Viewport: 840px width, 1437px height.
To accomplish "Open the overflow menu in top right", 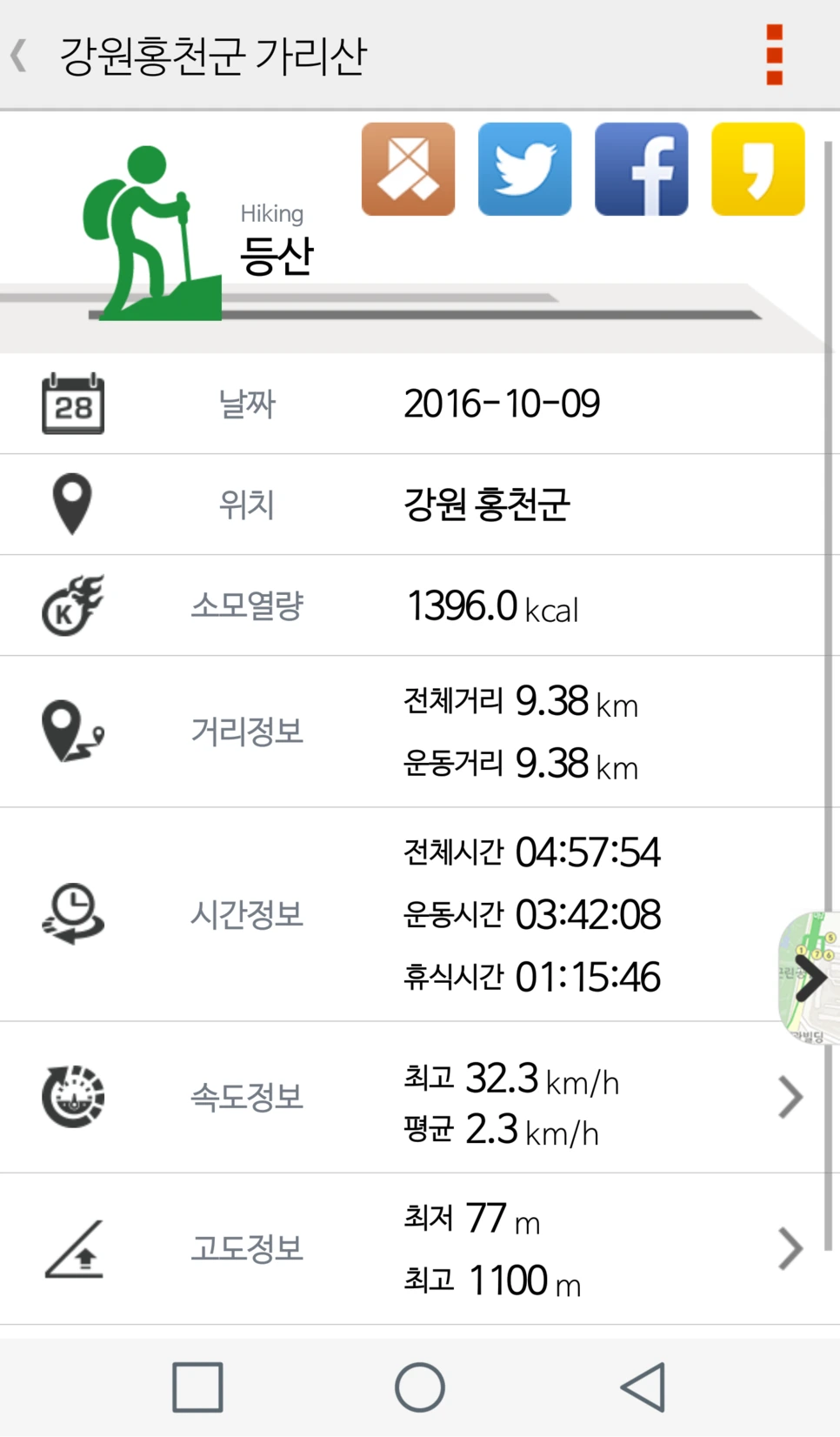I will click(772, 54).
